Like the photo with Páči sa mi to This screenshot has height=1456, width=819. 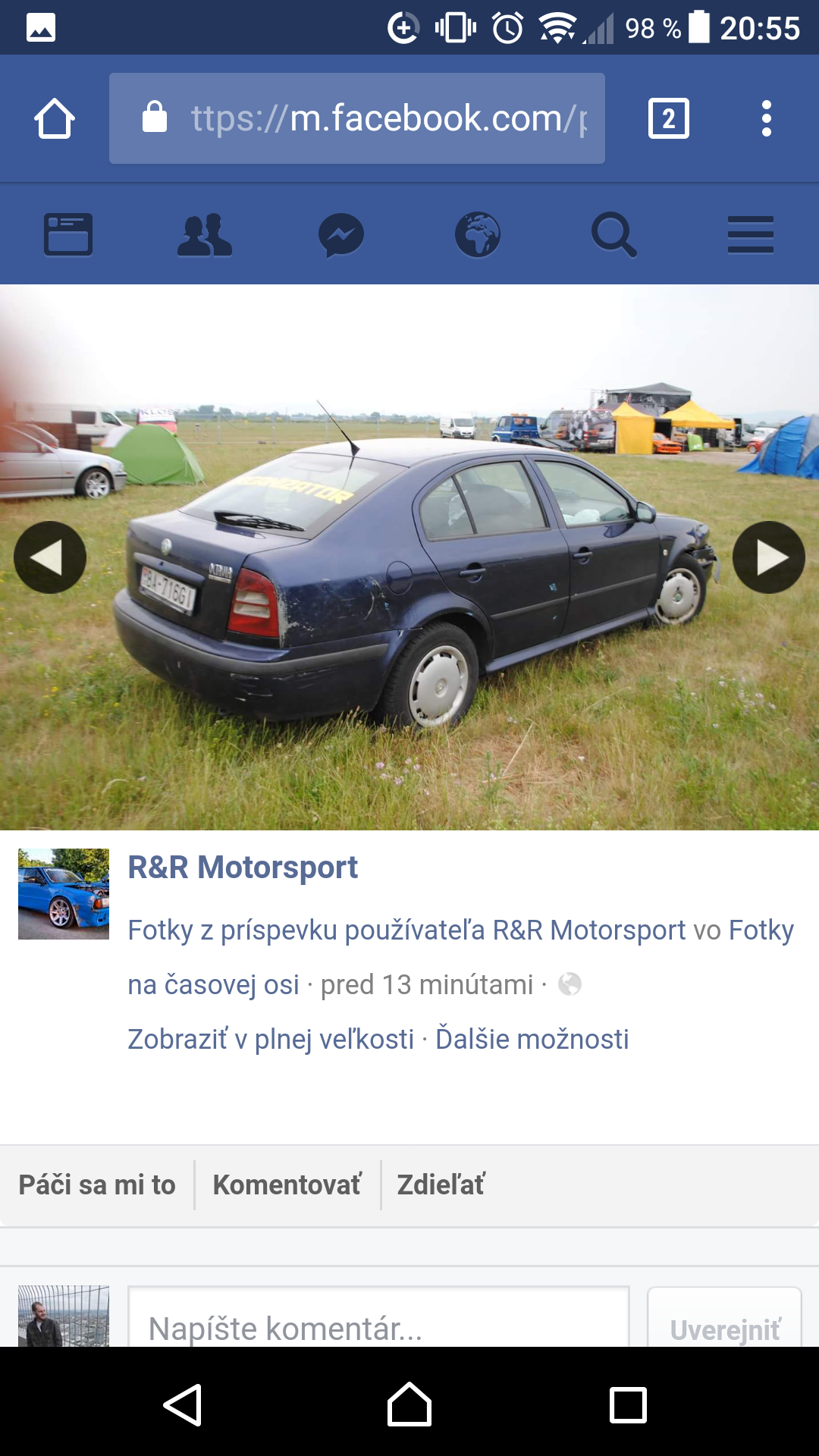[97, 1185]
